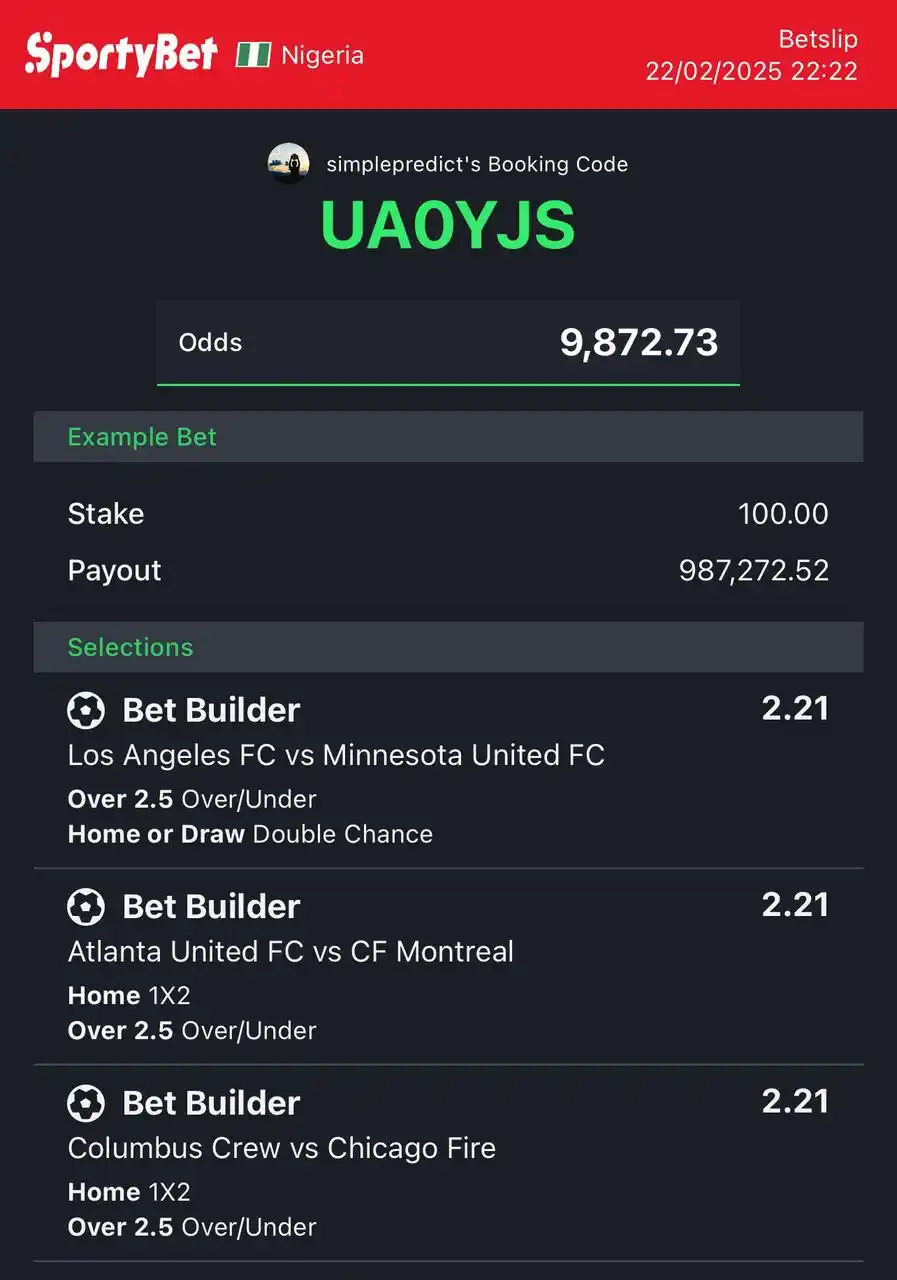Image resolution: width=897 pixels, height=1280 pixels.
Task: Click the Stake amount 100.00
Action: click(783, 514)
